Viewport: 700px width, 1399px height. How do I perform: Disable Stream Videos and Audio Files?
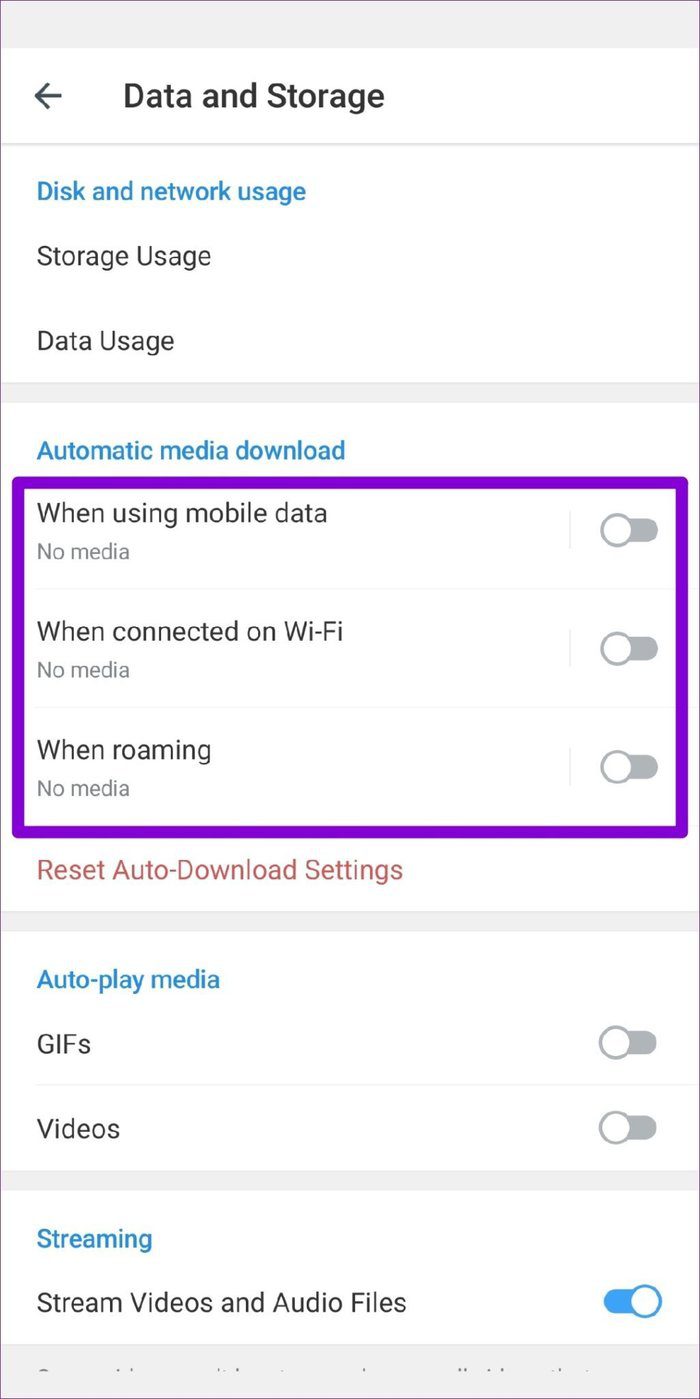point(632,1302)
